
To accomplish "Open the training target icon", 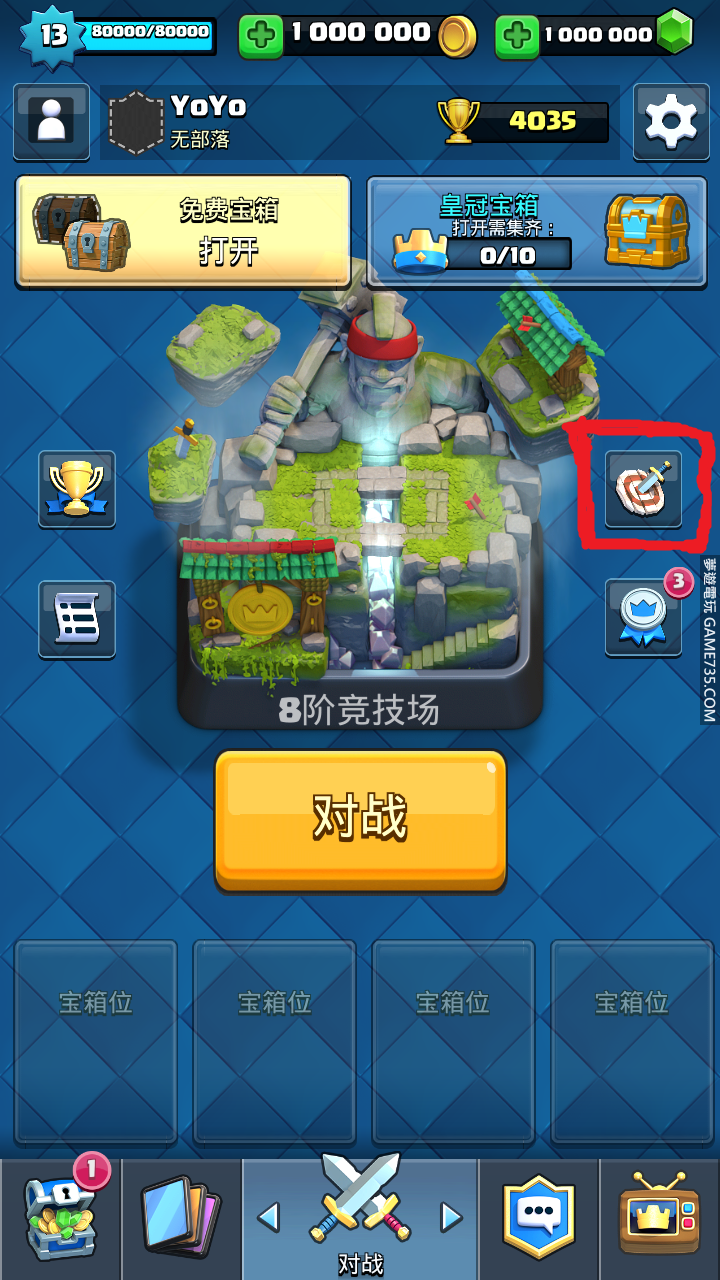I will click(643, 489).
